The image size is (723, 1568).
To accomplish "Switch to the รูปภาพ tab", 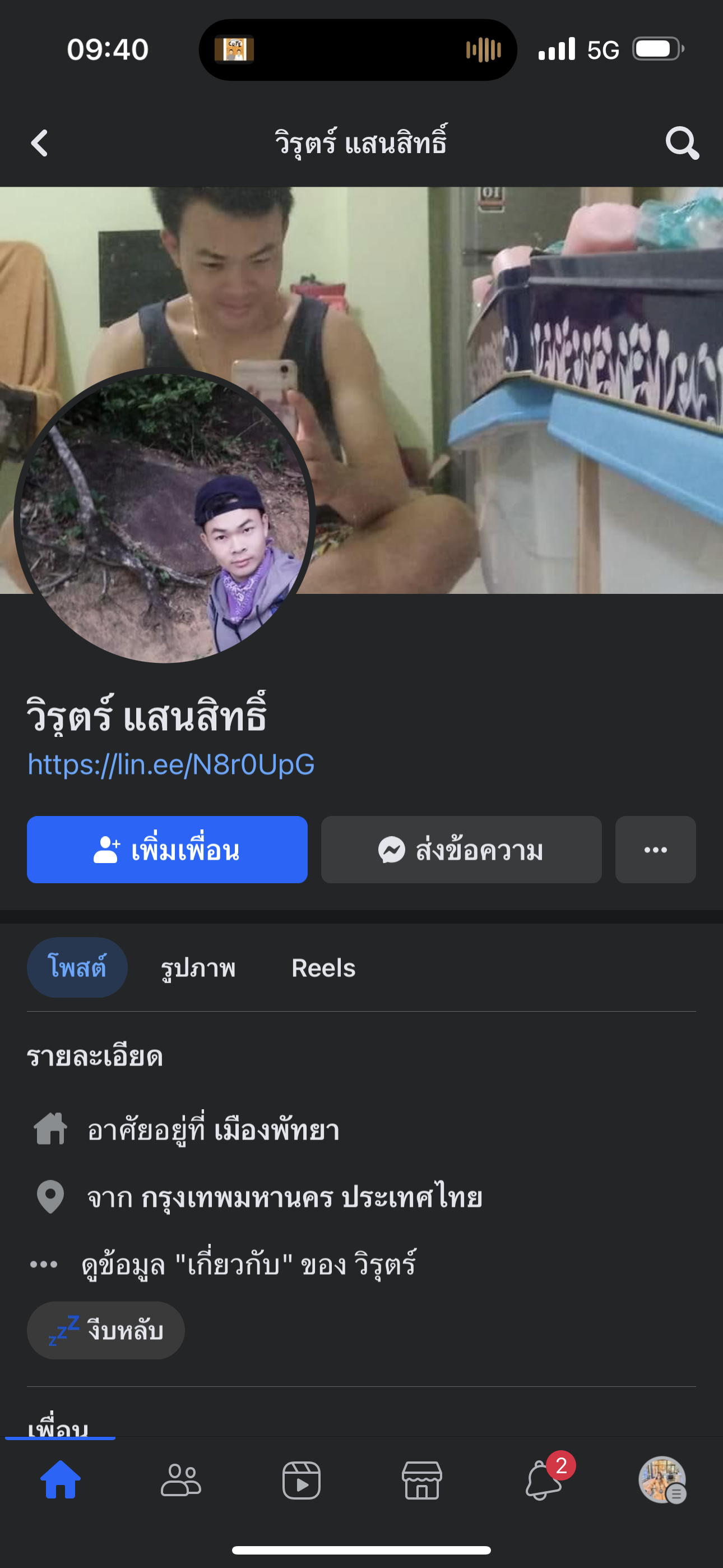I will tap(198, 968).
